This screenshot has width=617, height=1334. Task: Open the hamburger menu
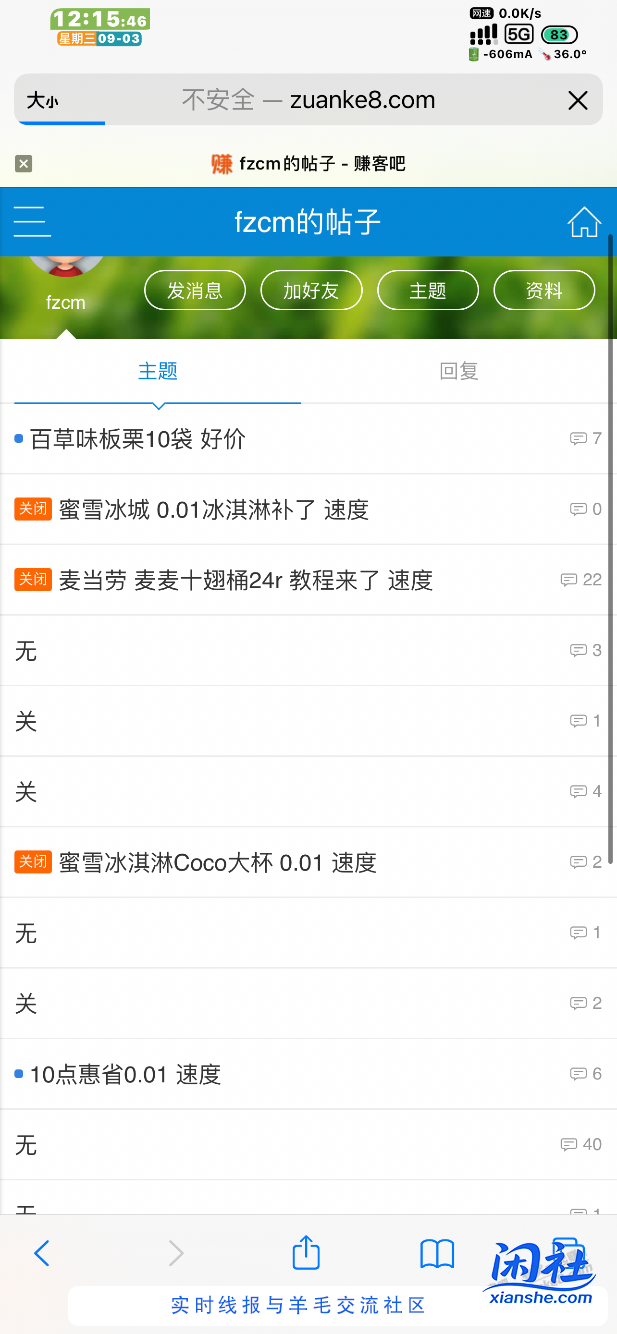(32, 221)
